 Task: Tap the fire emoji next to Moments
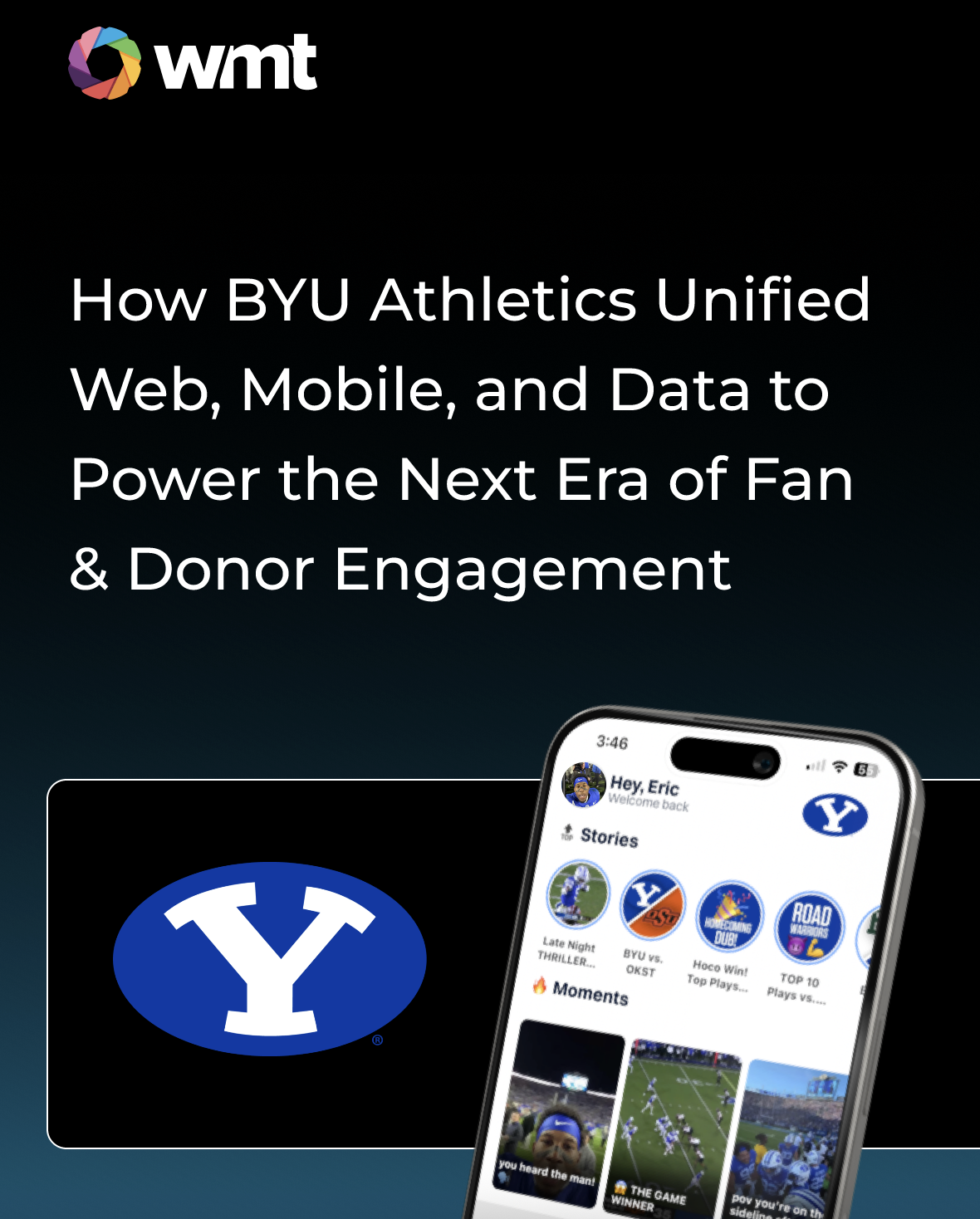(x=539, y=987)
